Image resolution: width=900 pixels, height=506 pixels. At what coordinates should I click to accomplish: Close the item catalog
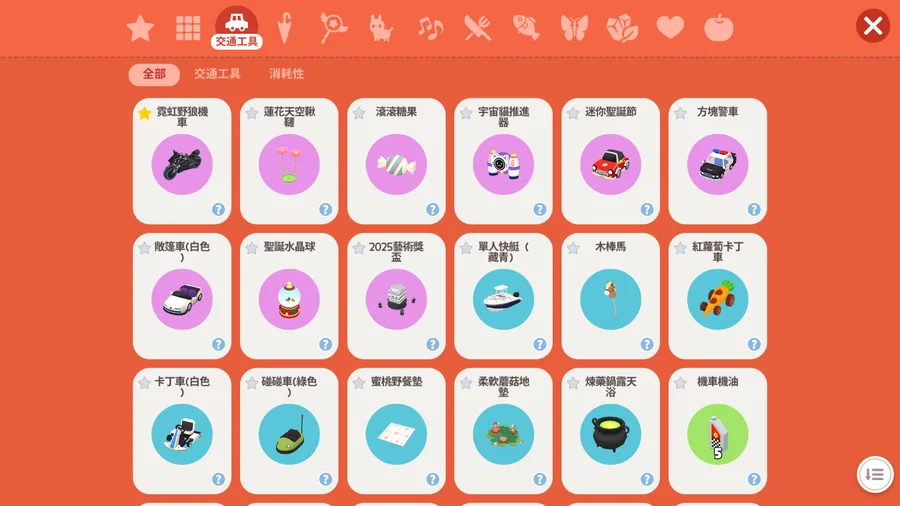tap(872, 26)
